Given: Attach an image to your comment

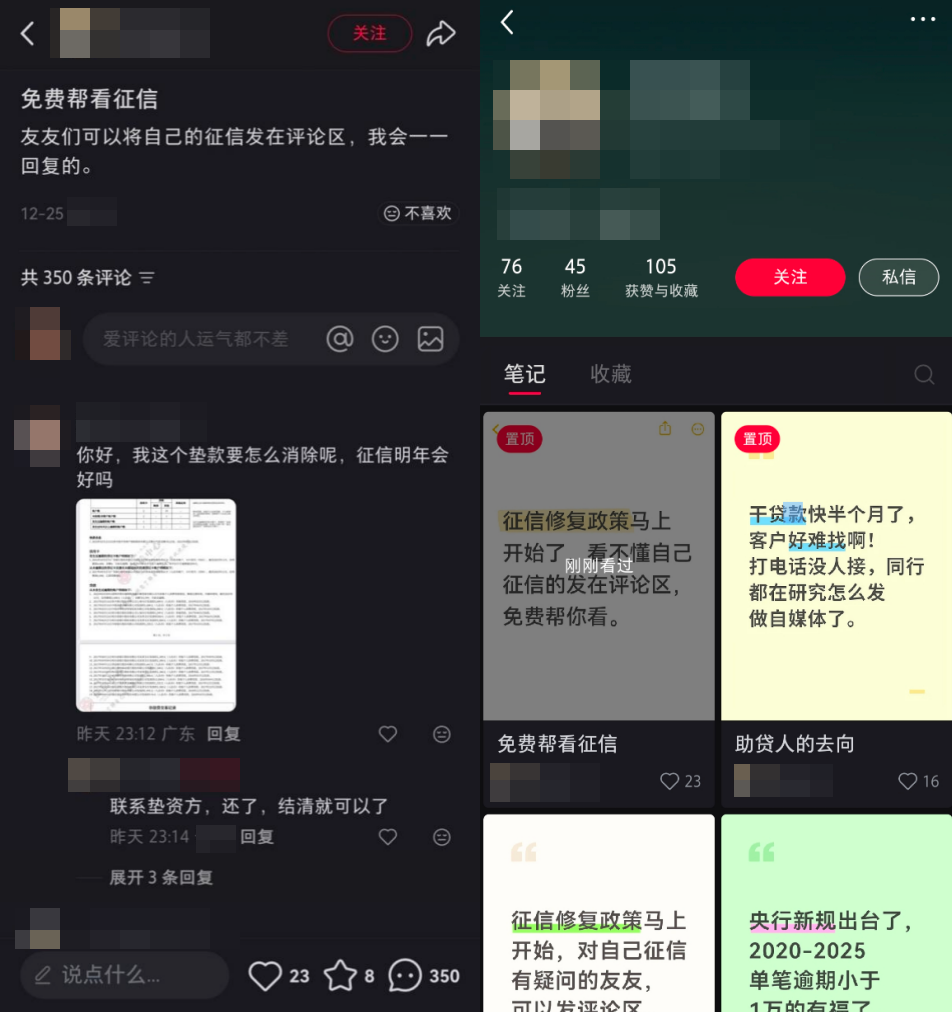Looking at the screenshot, I should (x=430, y=339).
